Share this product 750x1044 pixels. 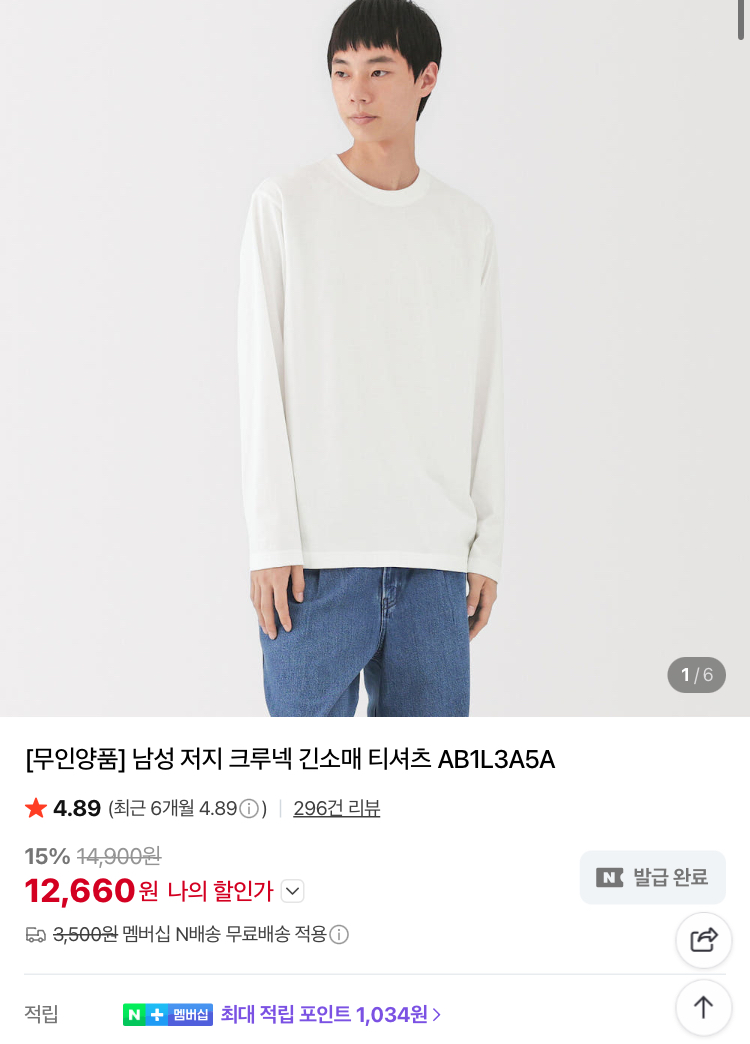(x=704, y=940)
